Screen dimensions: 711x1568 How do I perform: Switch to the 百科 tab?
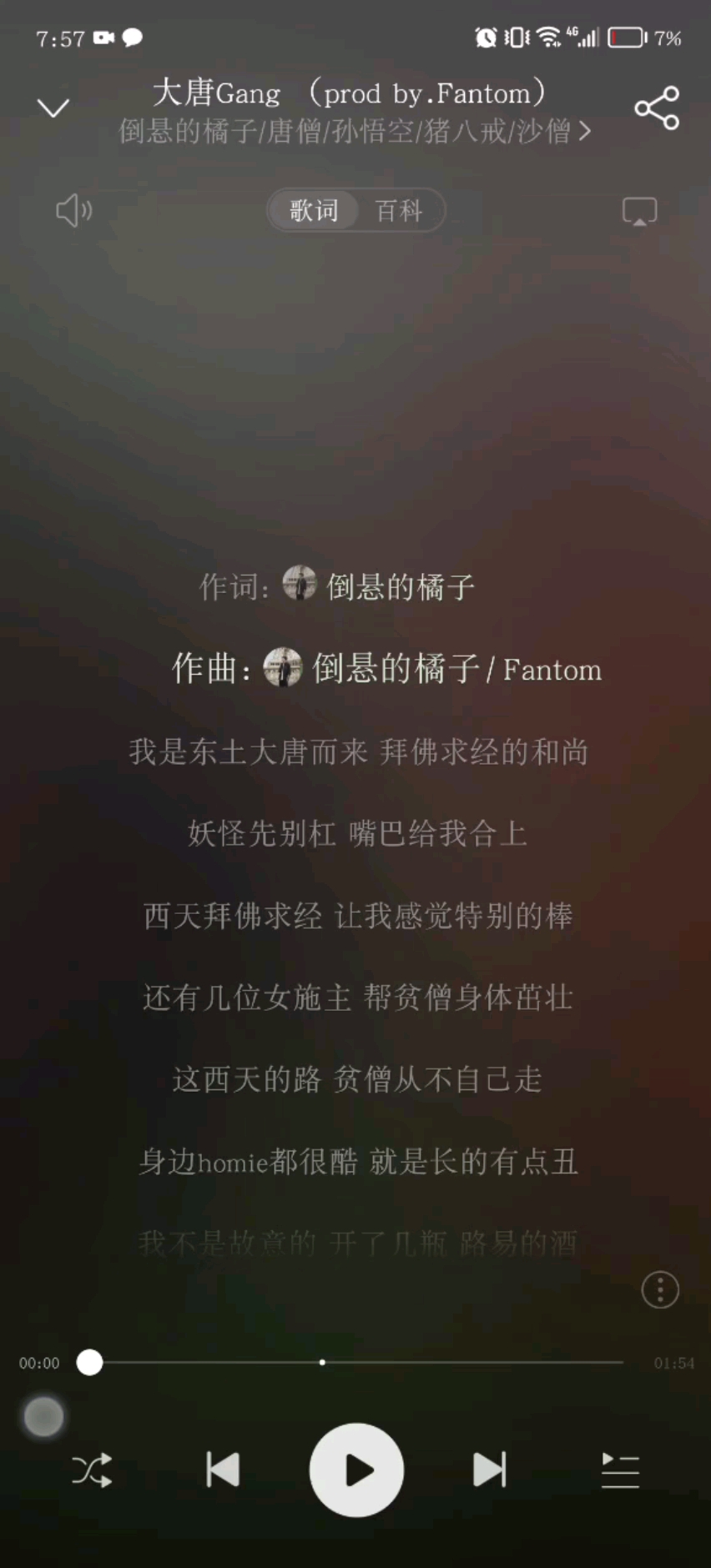tap(399, 210)
